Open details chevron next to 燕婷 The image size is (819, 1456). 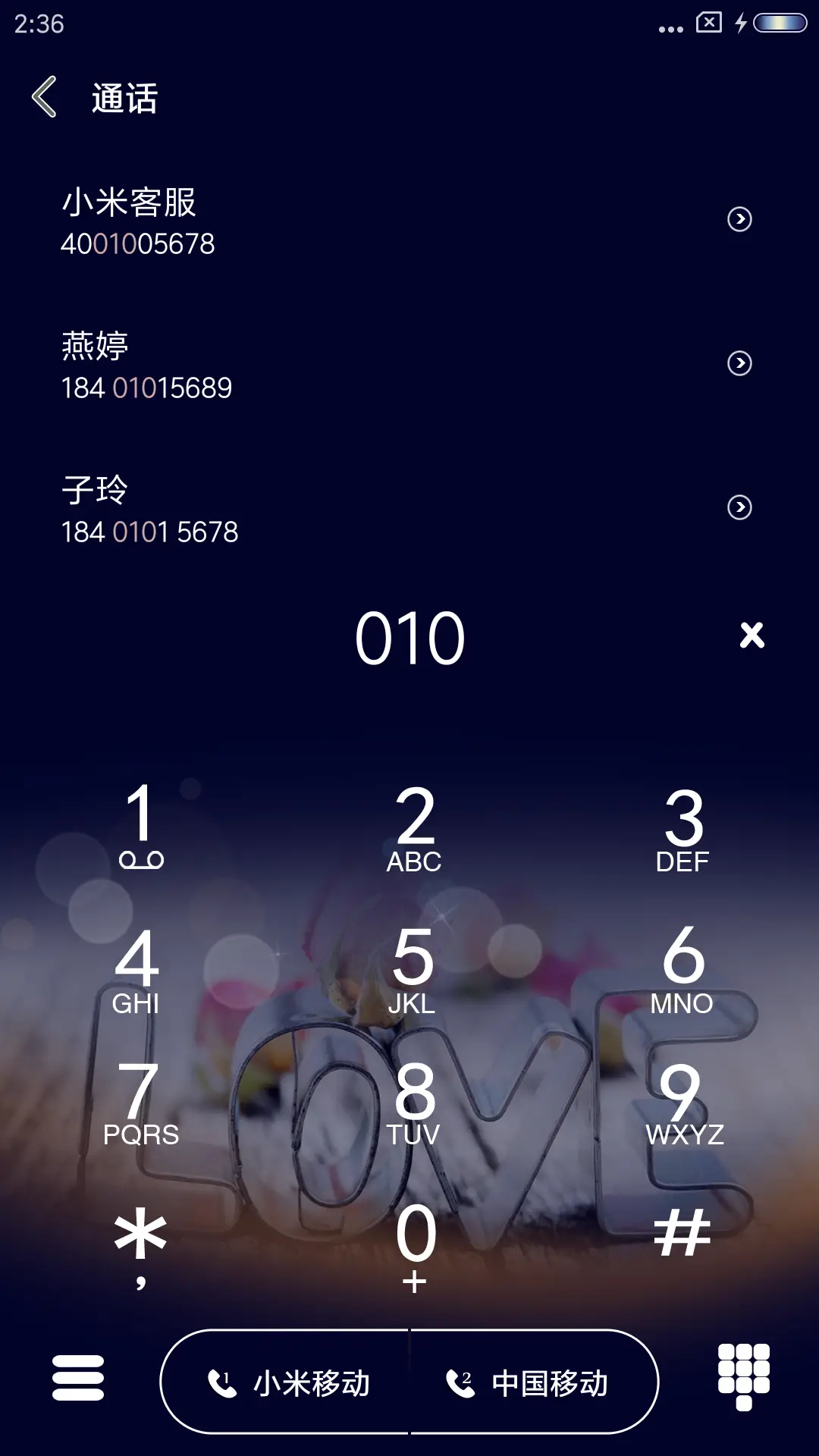(x=739, y=362)
